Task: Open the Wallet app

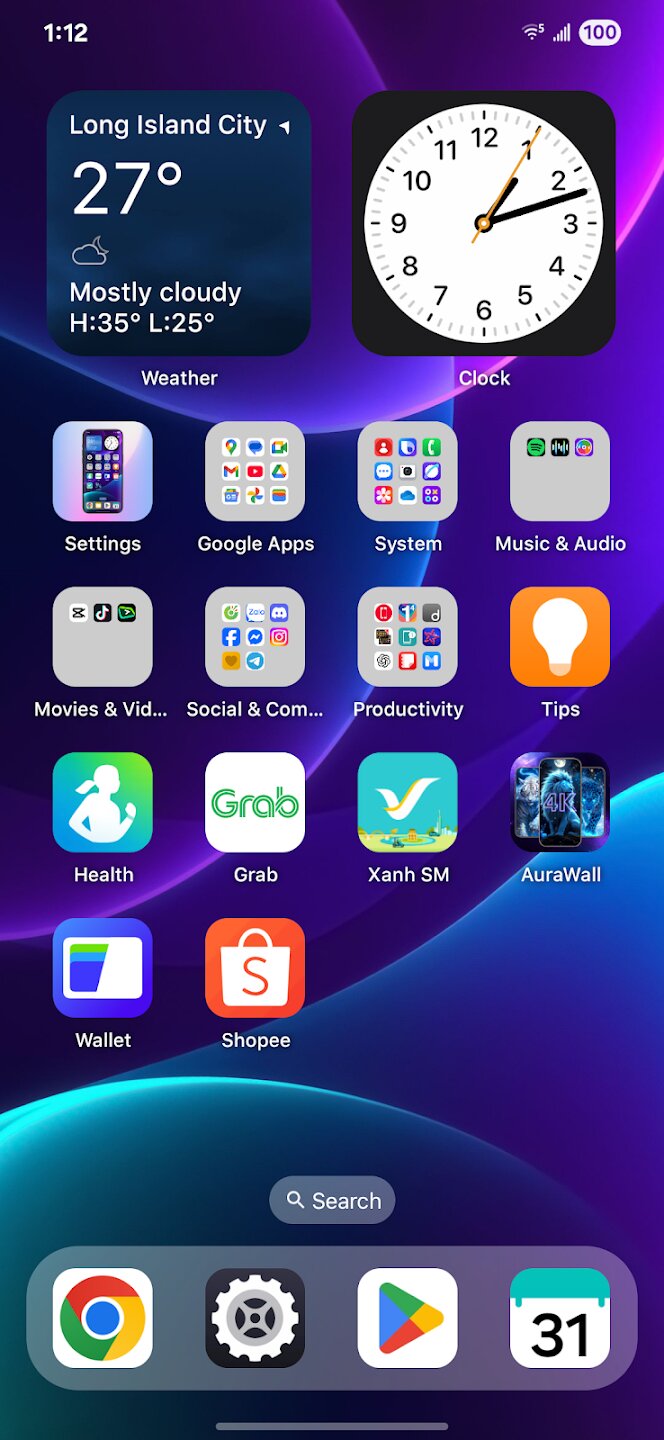Action: pos(103,968)
